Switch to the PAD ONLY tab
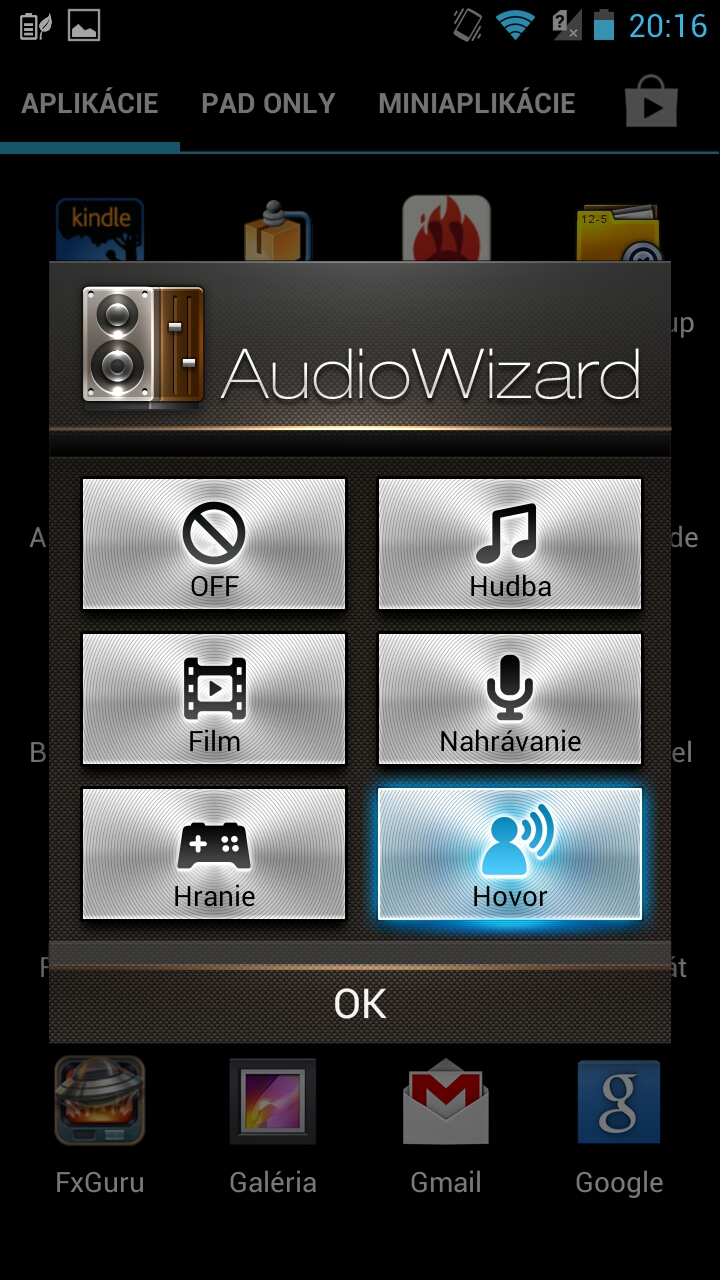This screenshot has height=1280, width=720. click(x=268, y=103)
